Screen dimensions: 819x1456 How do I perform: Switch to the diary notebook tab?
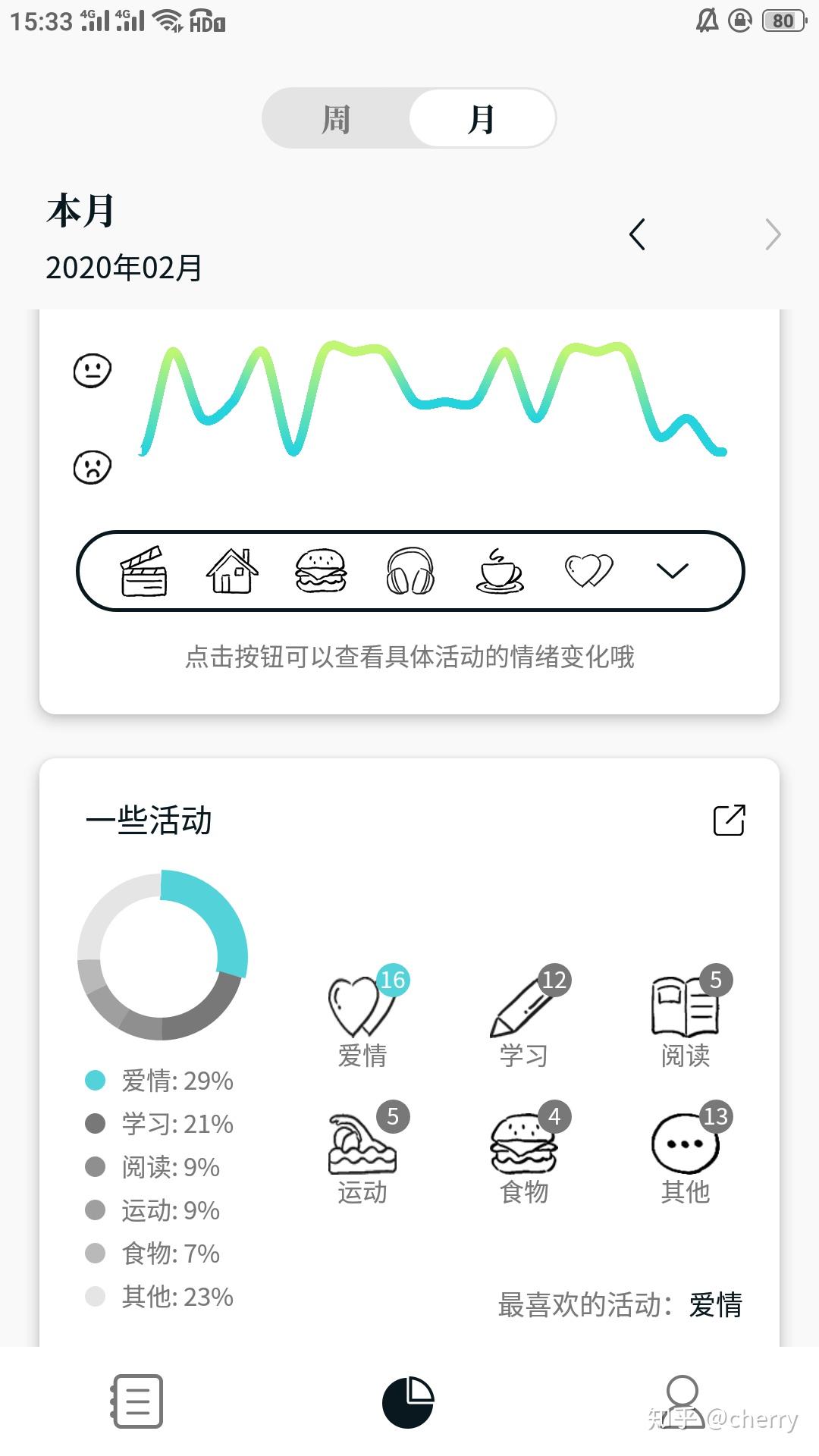pyautogui.click(x=137, y=1401)
